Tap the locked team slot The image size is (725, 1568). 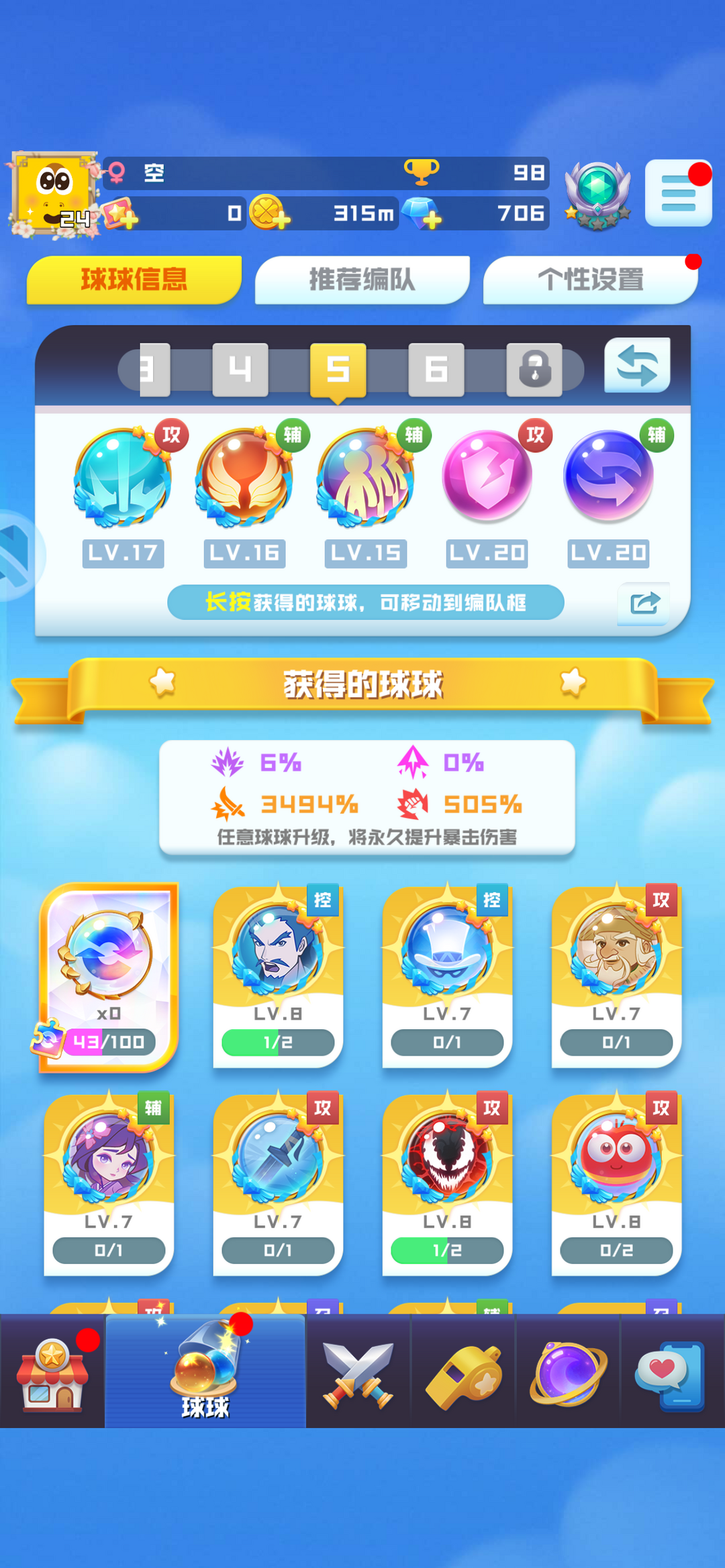pyautogui.click(x=534, y=369)
